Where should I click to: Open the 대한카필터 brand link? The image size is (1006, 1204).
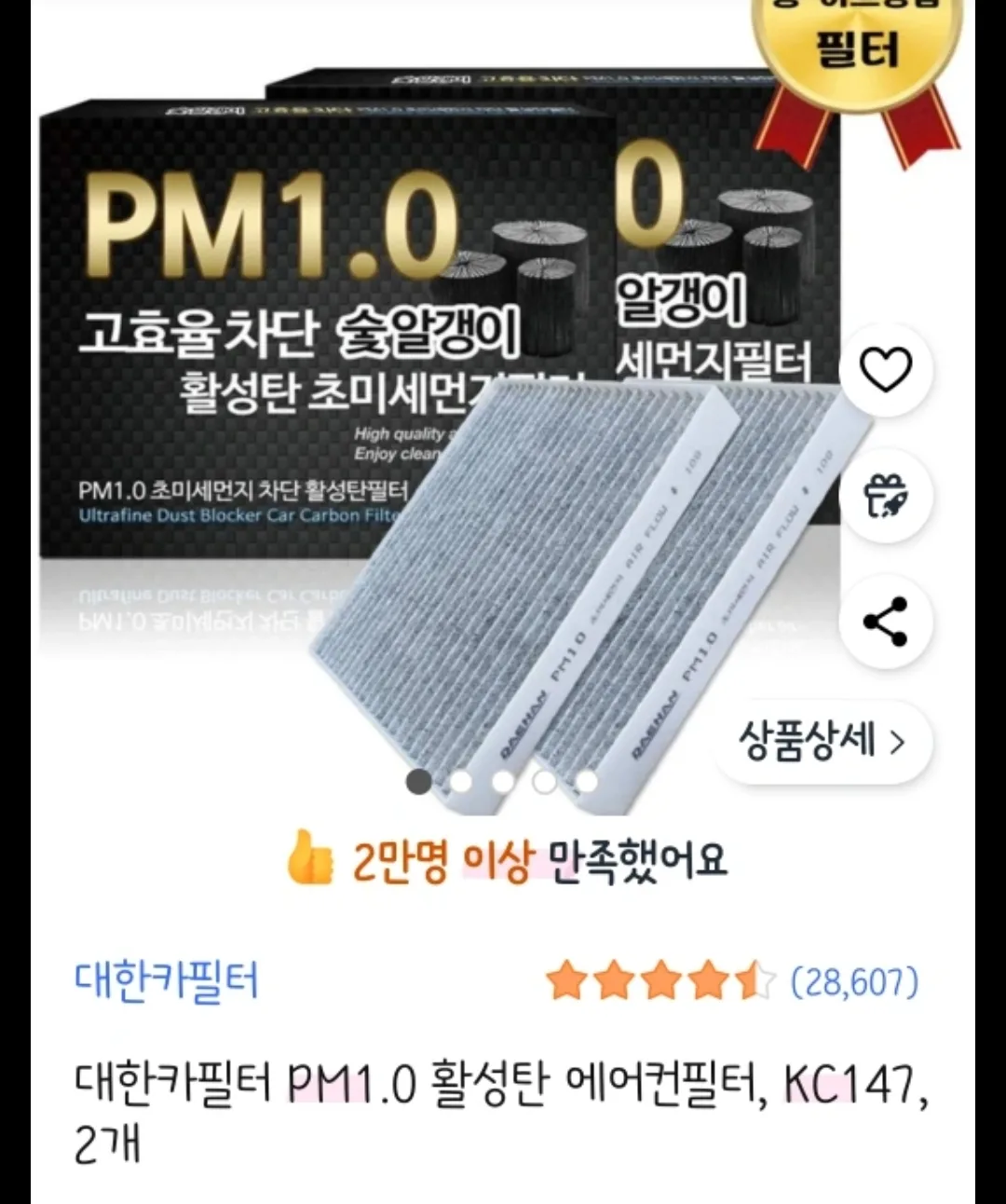point(166,981)
